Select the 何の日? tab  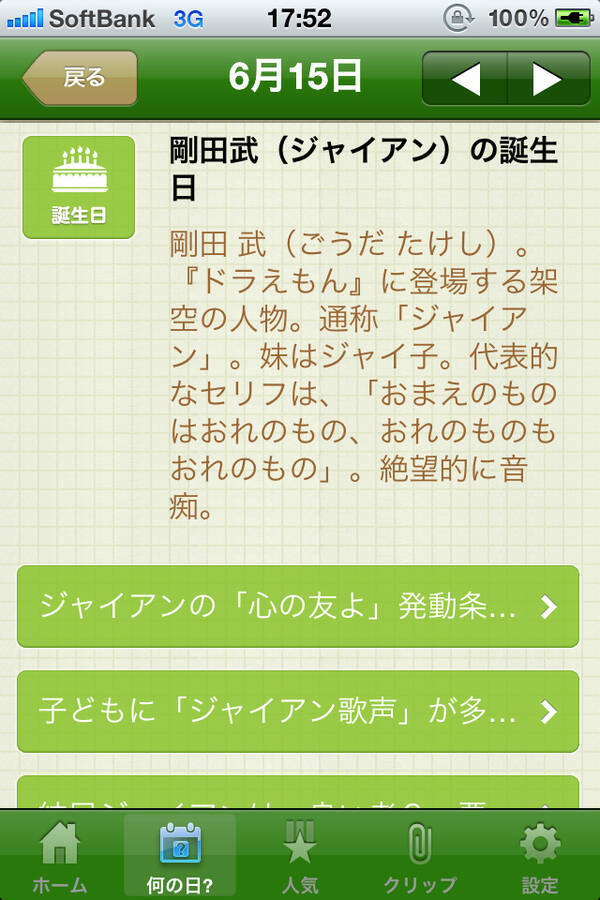tap(180, 856)
